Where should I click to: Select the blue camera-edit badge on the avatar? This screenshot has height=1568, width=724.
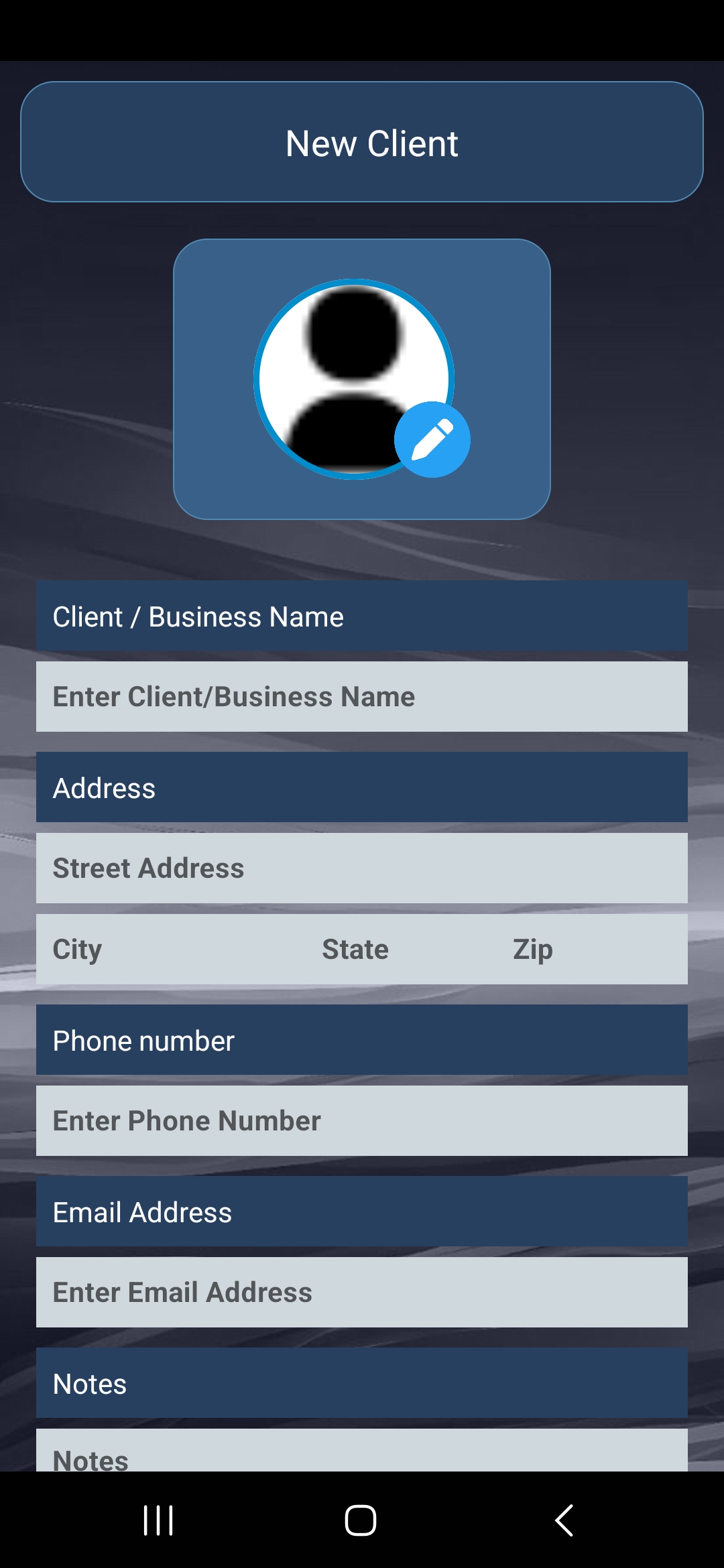pyautogui.click(x=432, y=439)
